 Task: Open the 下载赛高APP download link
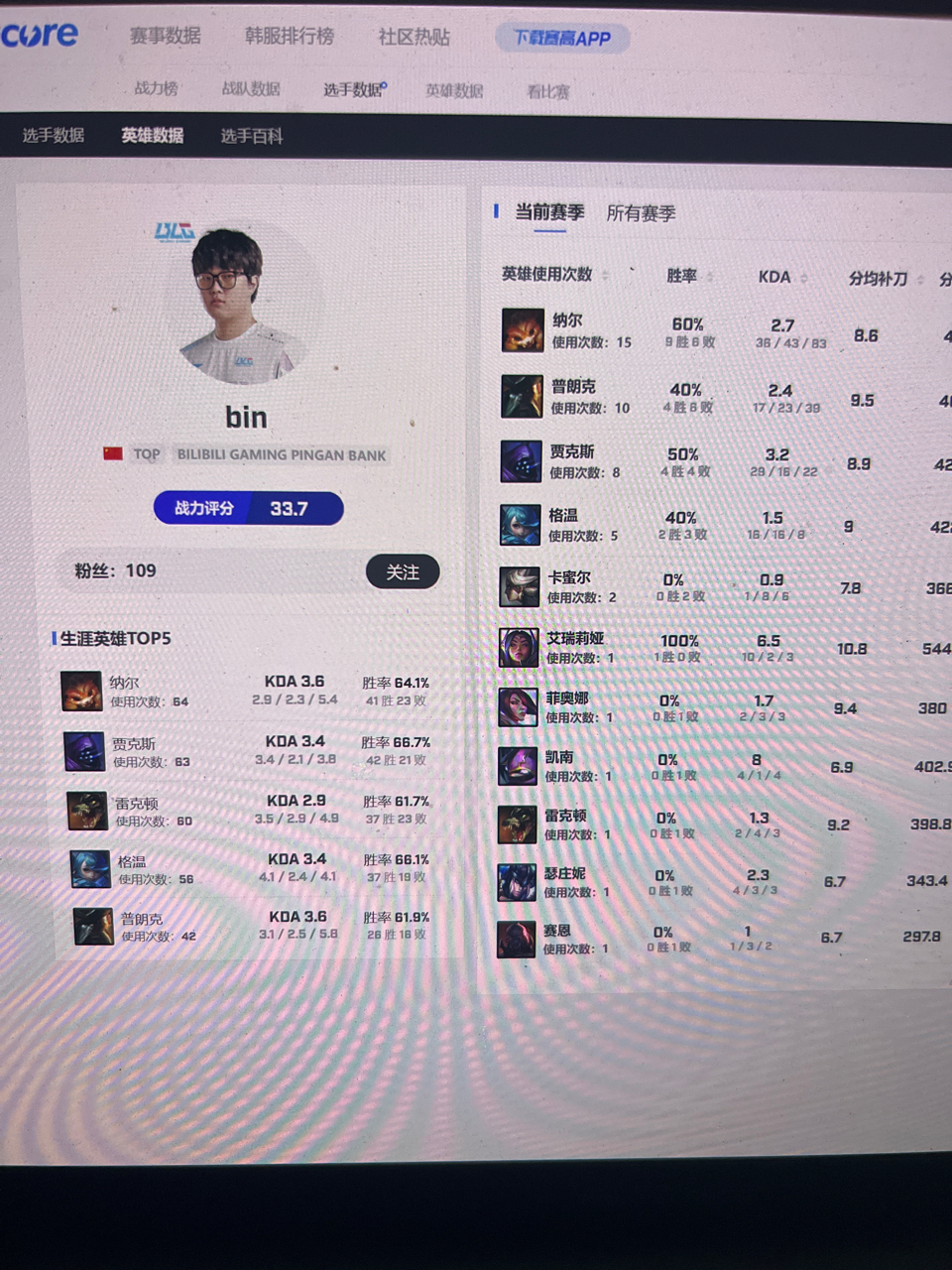click(x=561, y=38)
